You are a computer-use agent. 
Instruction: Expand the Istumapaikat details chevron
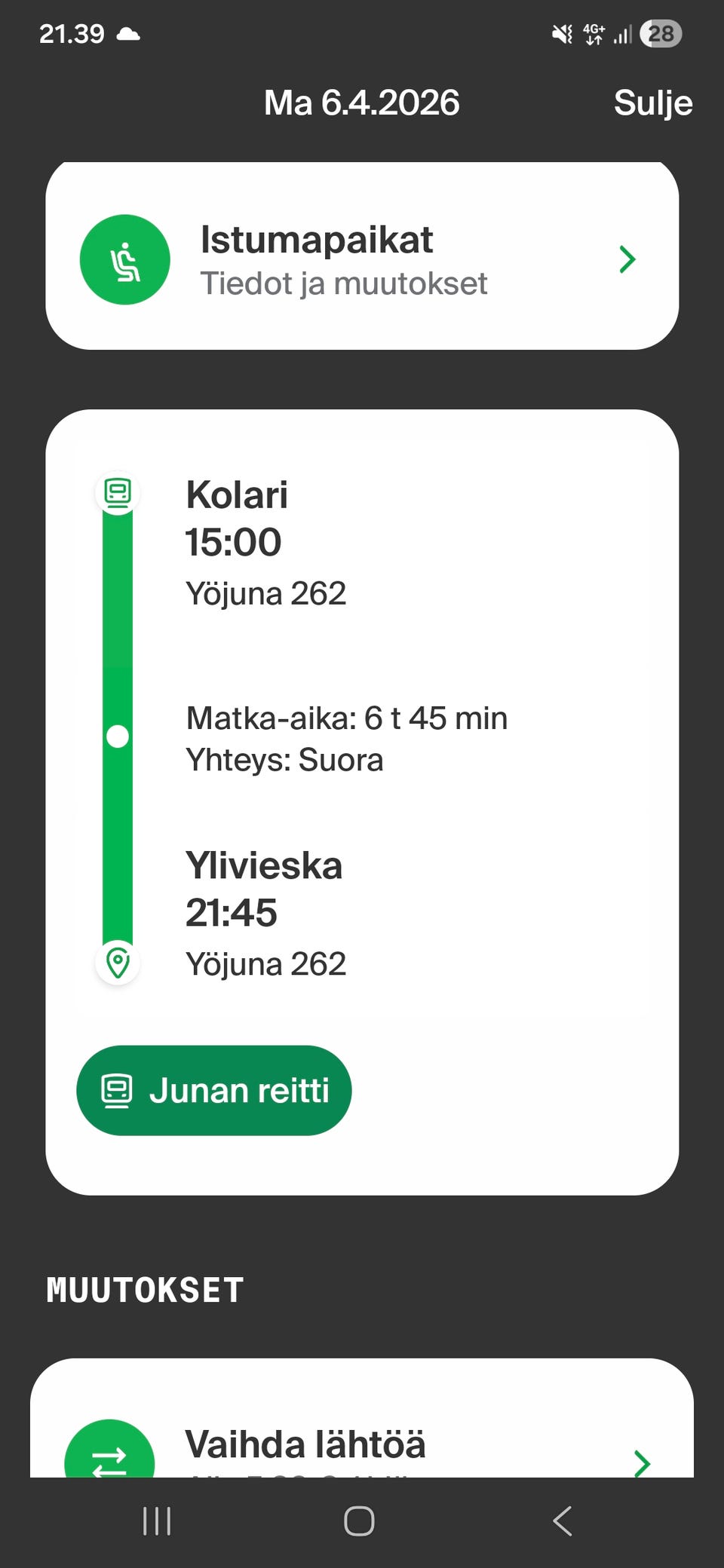coord(627,259)
